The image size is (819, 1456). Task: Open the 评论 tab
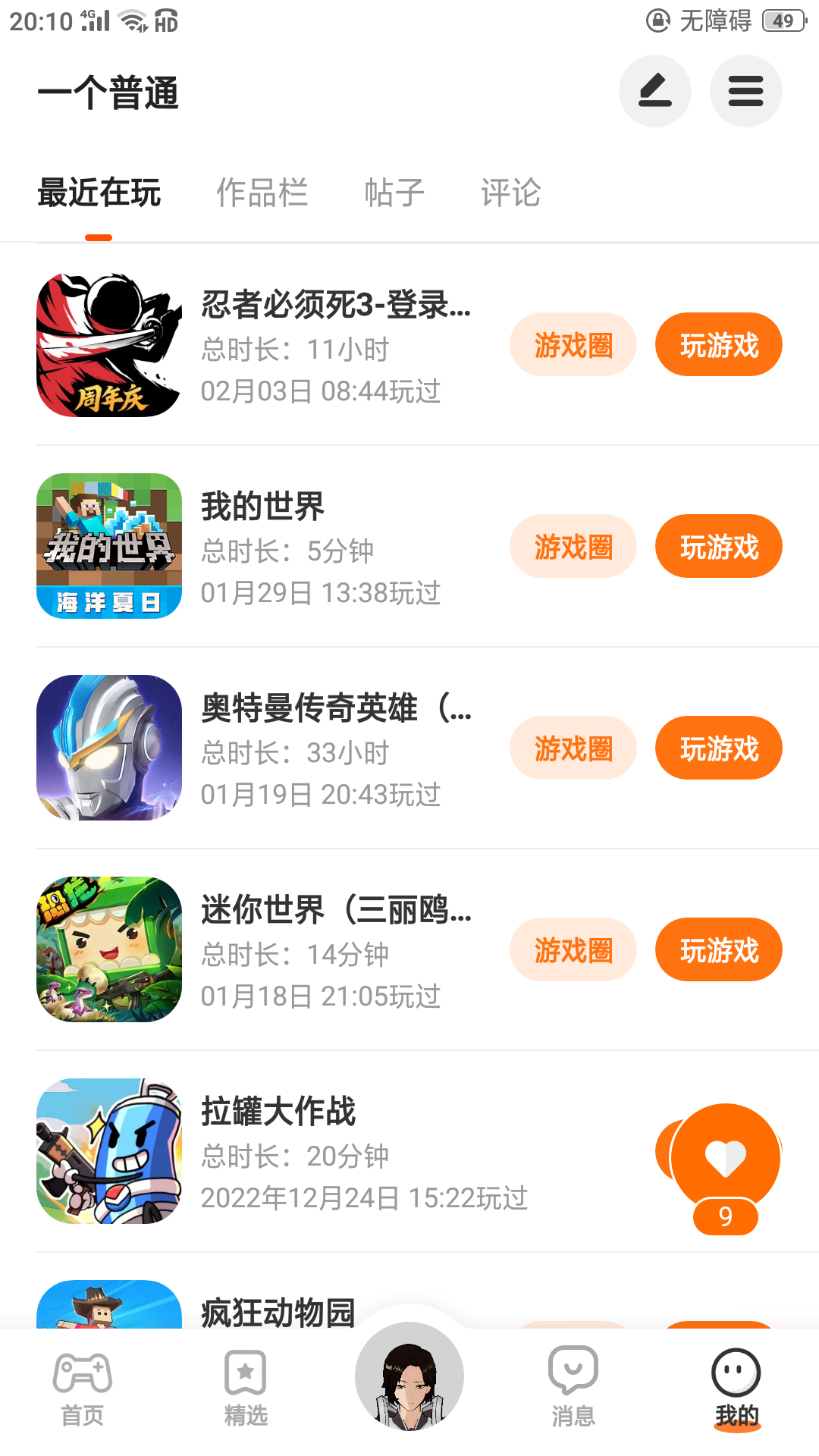tap(510, 193)
